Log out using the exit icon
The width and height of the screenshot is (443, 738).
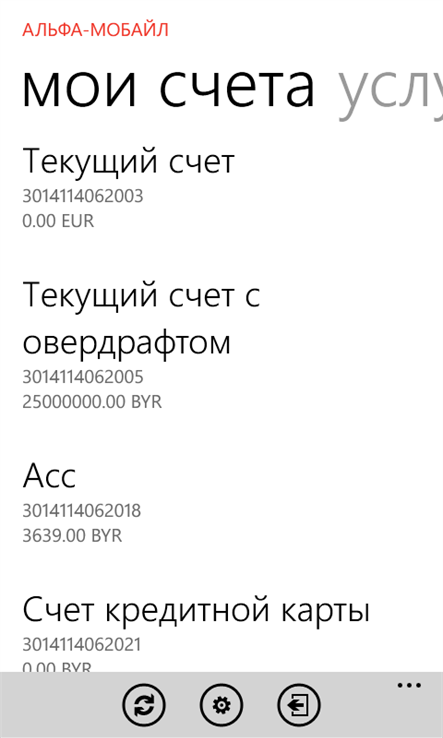click(299, 705)
